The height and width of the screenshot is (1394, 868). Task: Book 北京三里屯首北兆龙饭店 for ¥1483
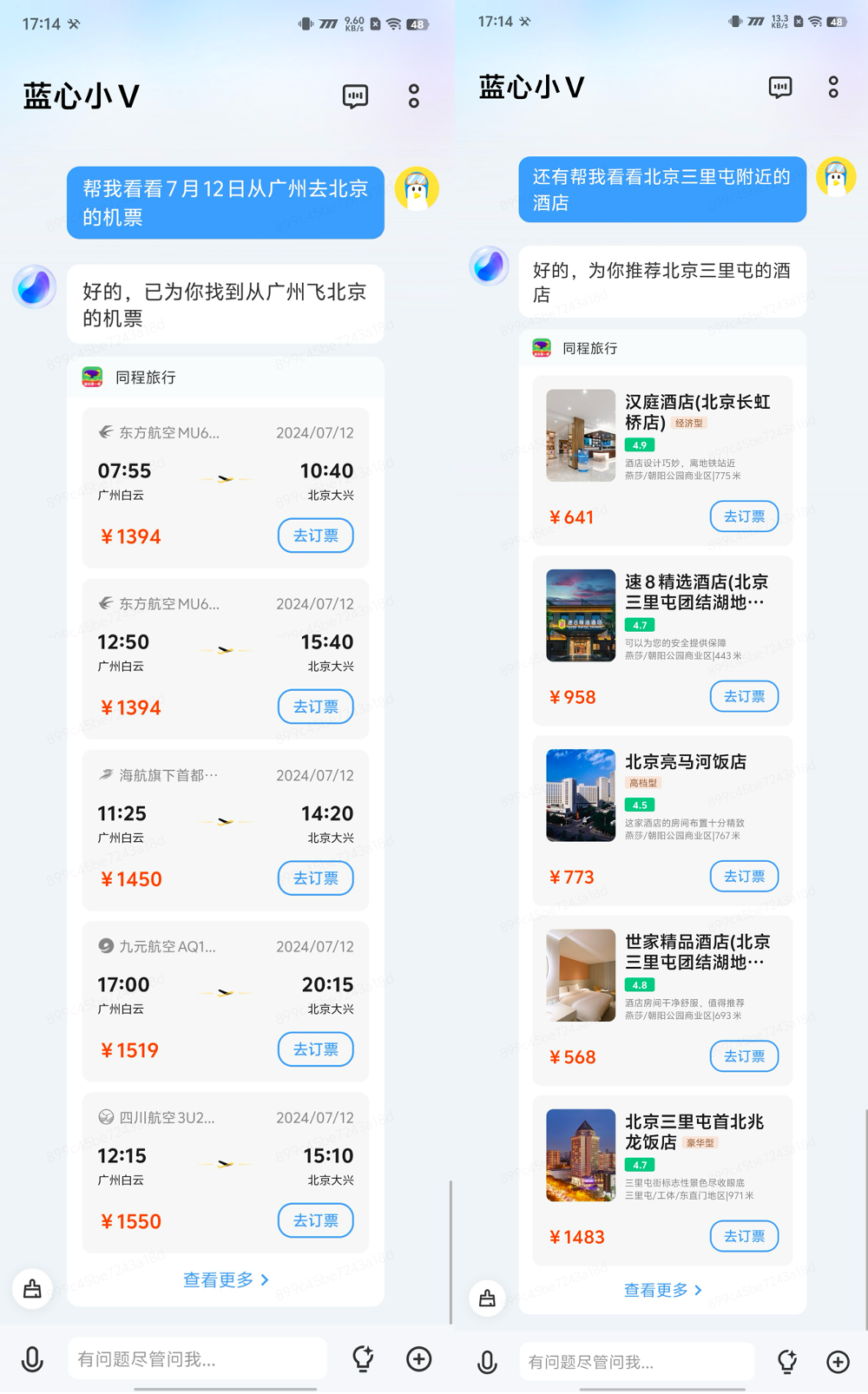[x=744, y=1236]
